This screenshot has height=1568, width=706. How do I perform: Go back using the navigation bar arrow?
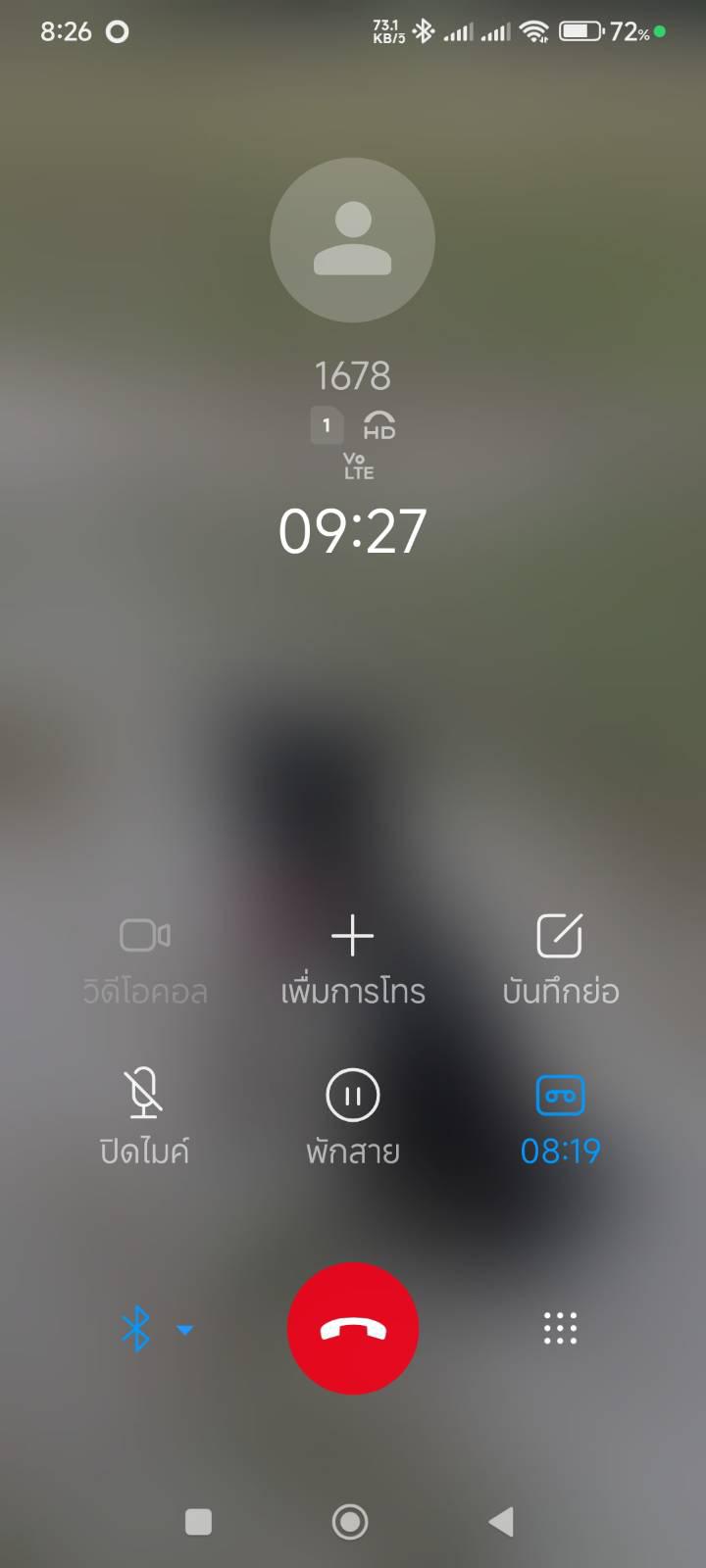click(501, 1521)
